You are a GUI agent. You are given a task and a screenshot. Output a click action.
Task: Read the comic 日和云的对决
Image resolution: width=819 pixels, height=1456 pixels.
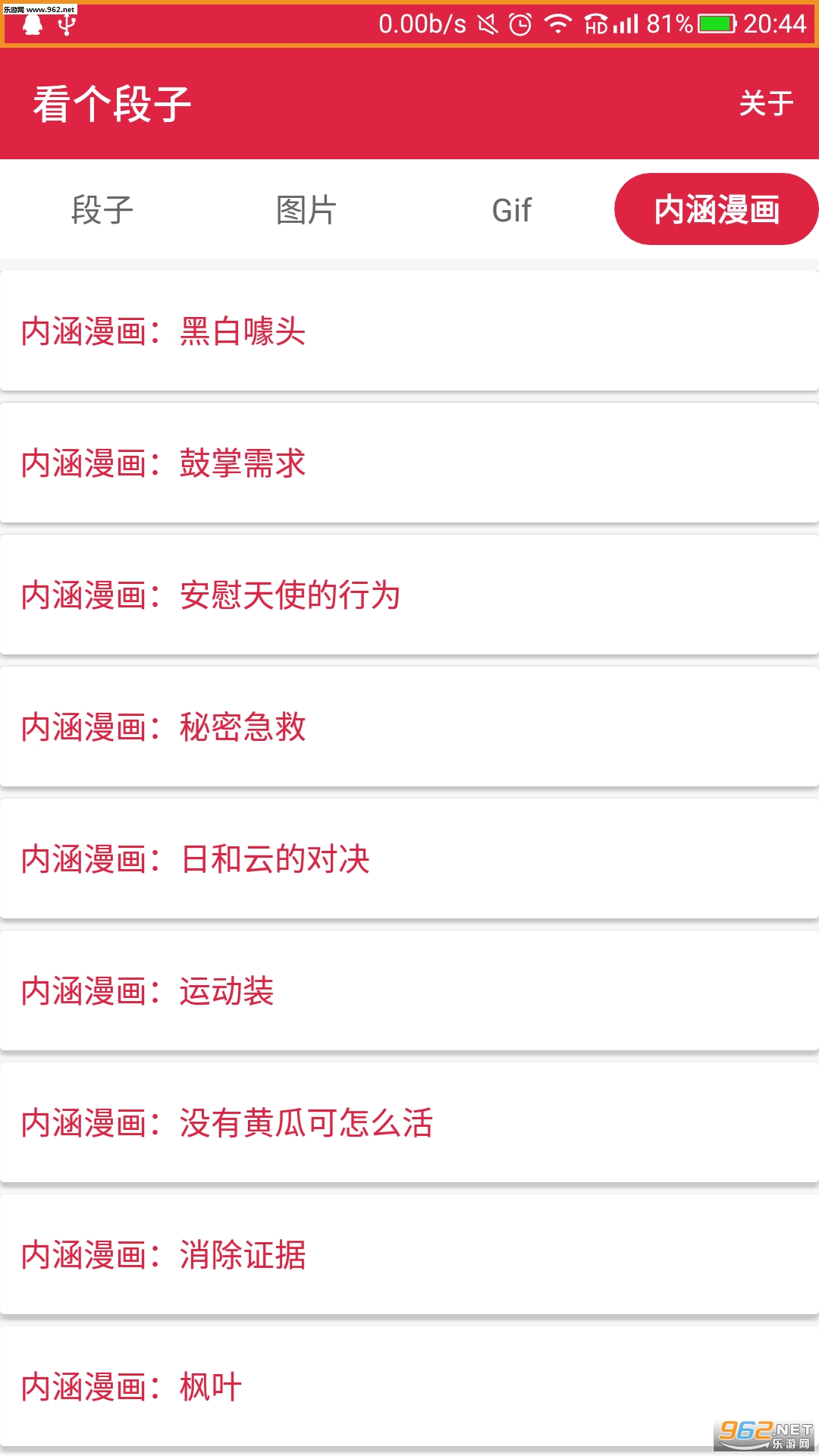point(409,859)
